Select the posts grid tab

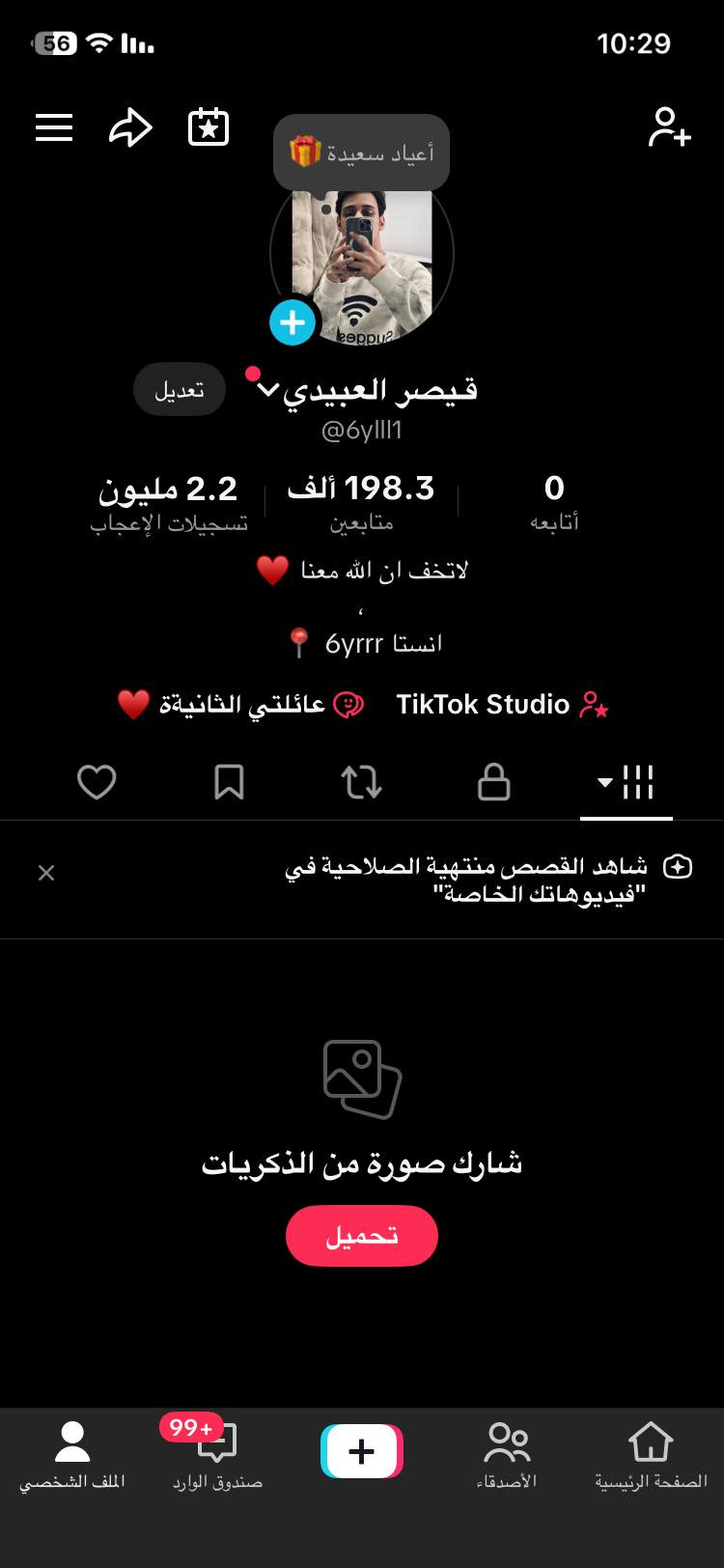pyautogui.click(x=627, y=782)
